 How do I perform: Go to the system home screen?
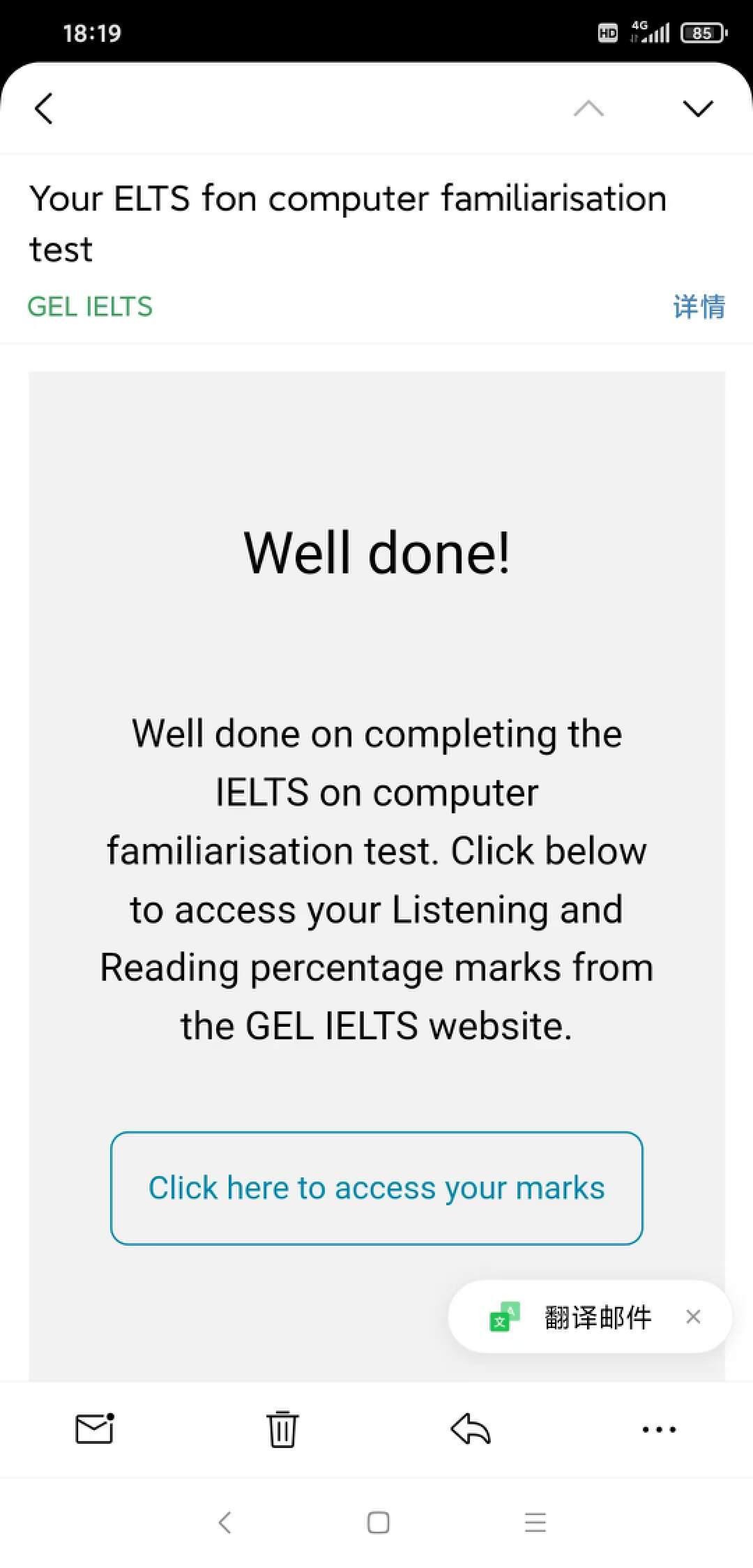coord(378,1522)
